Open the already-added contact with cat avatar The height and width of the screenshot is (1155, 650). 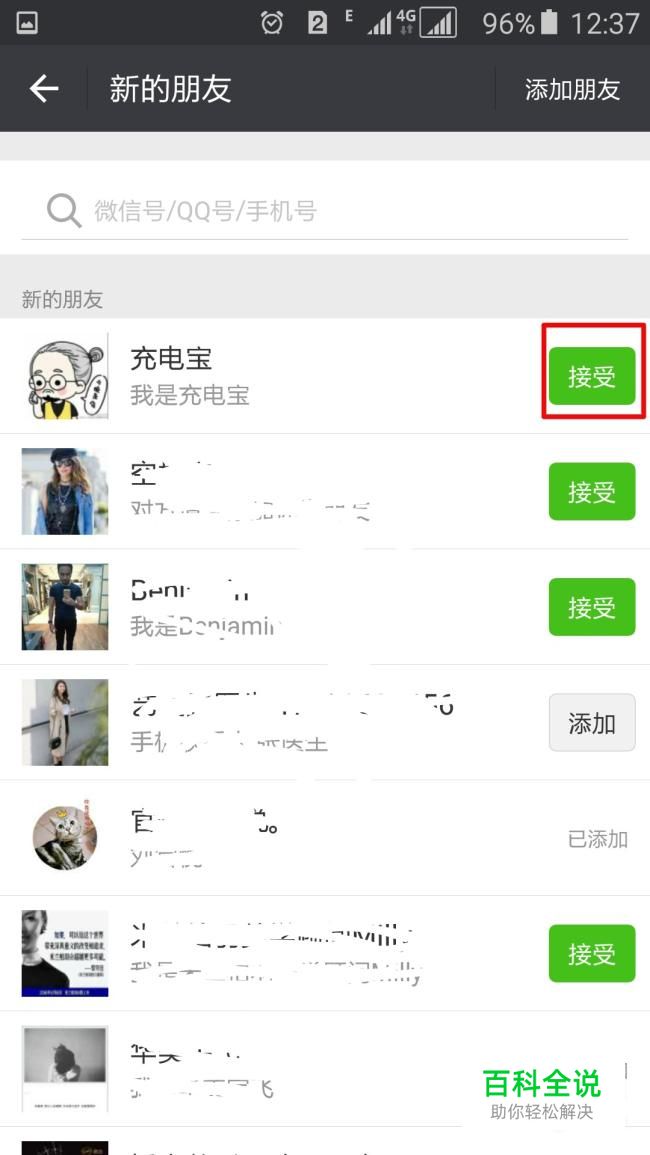click(325, 838)
